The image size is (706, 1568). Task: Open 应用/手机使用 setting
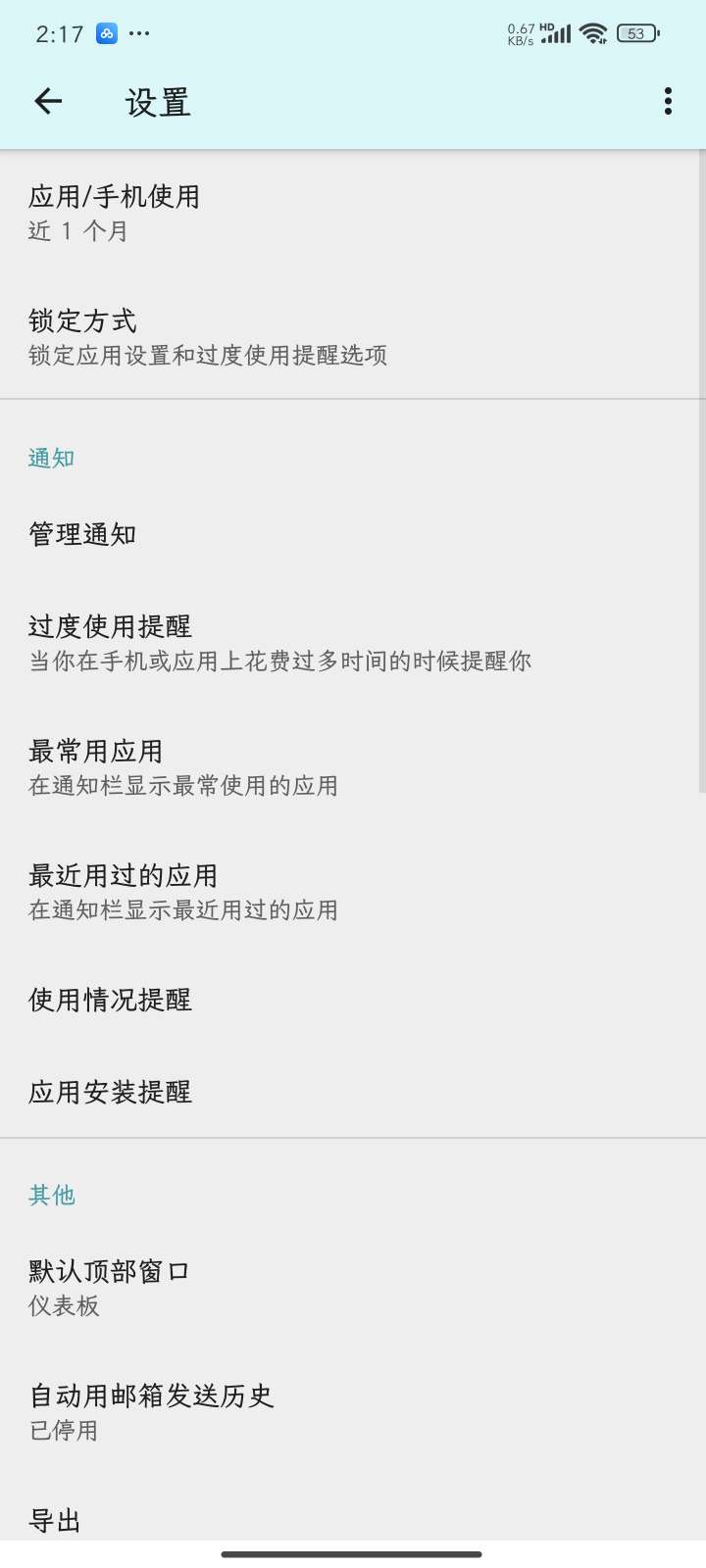point(353,213)
